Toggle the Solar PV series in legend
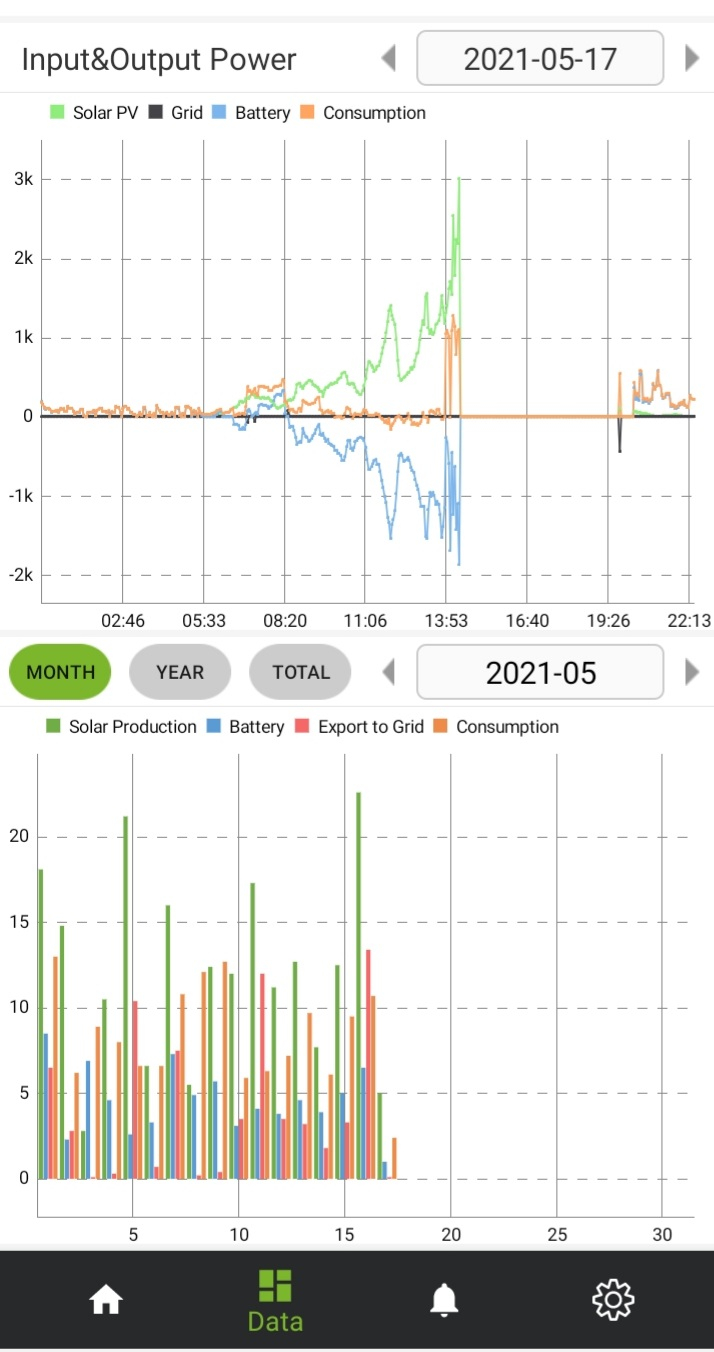 tap(94, 113)
